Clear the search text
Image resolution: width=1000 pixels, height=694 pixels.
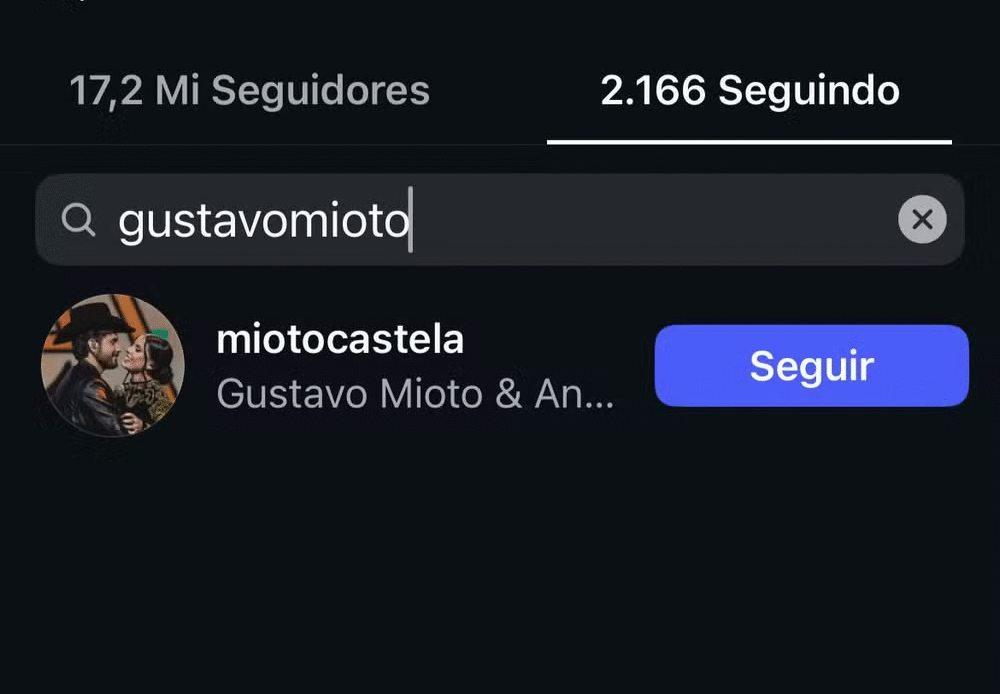921,220
